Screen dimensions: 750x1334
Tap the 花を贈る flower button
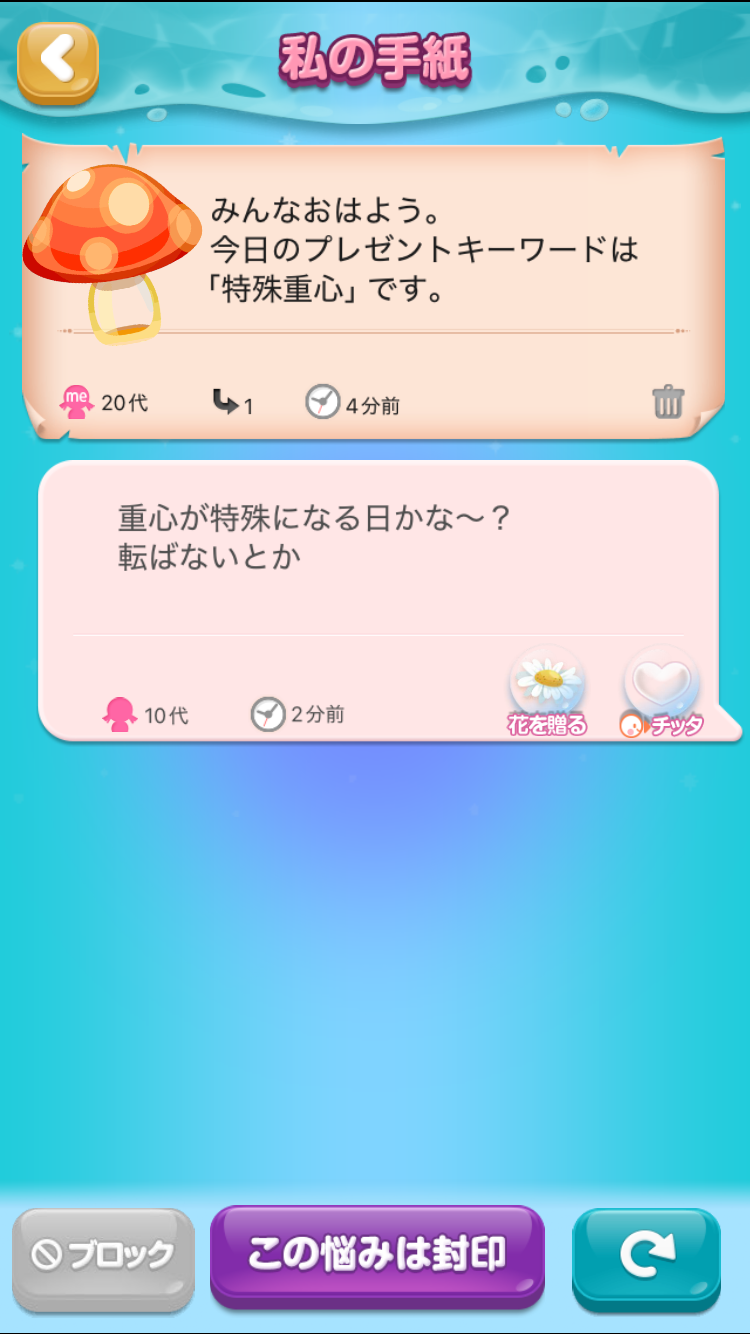[547, 692]
